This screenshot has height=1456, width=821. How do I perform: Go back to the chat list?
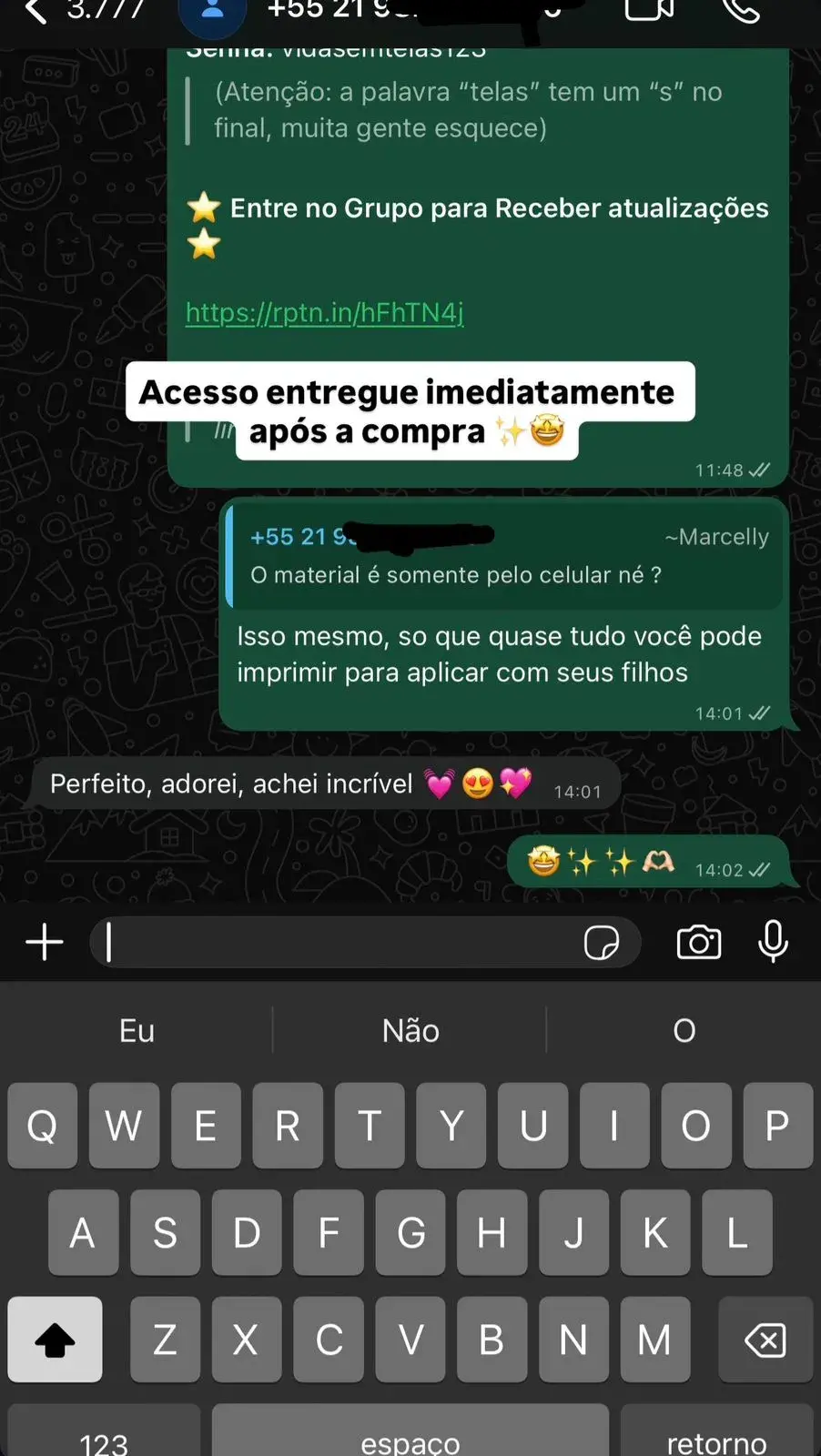[36, 11]
